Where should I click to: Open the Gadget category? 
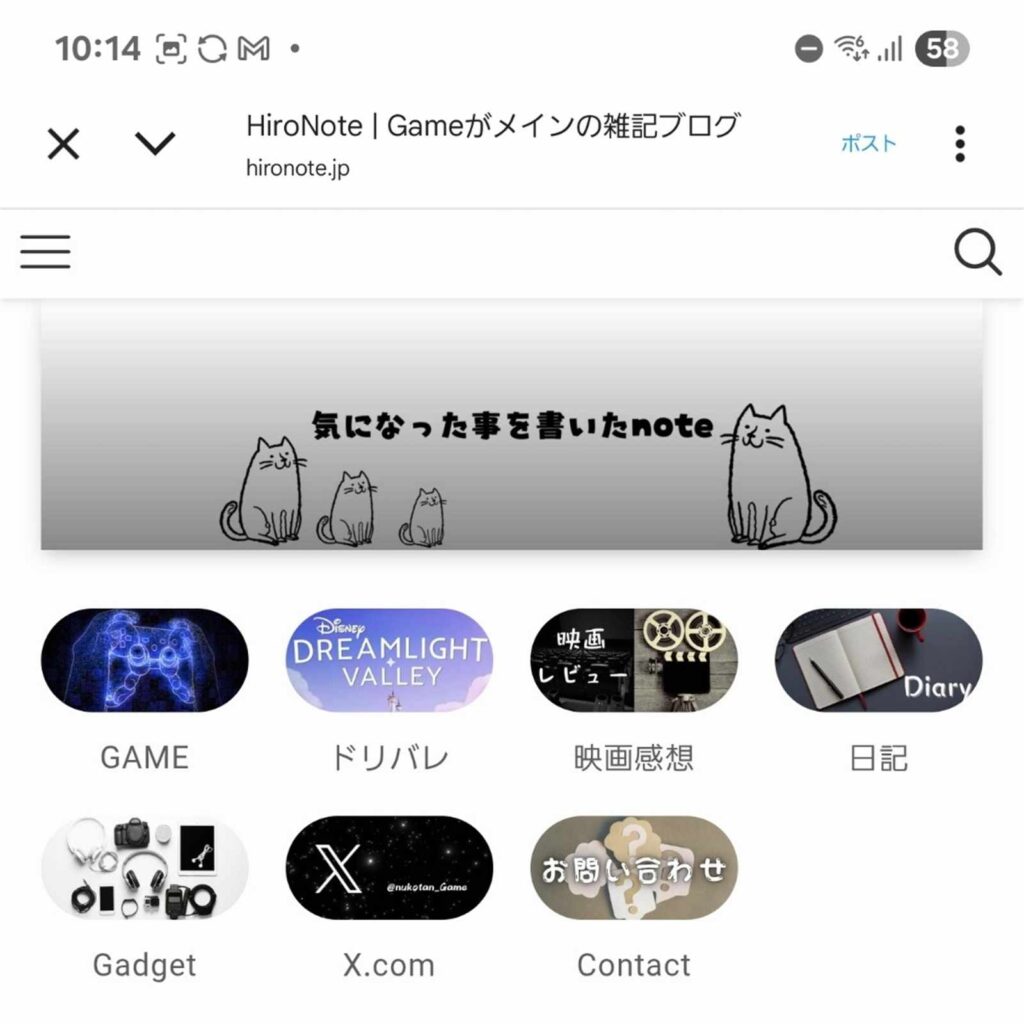pyautogui.click(x=144, y=868)
